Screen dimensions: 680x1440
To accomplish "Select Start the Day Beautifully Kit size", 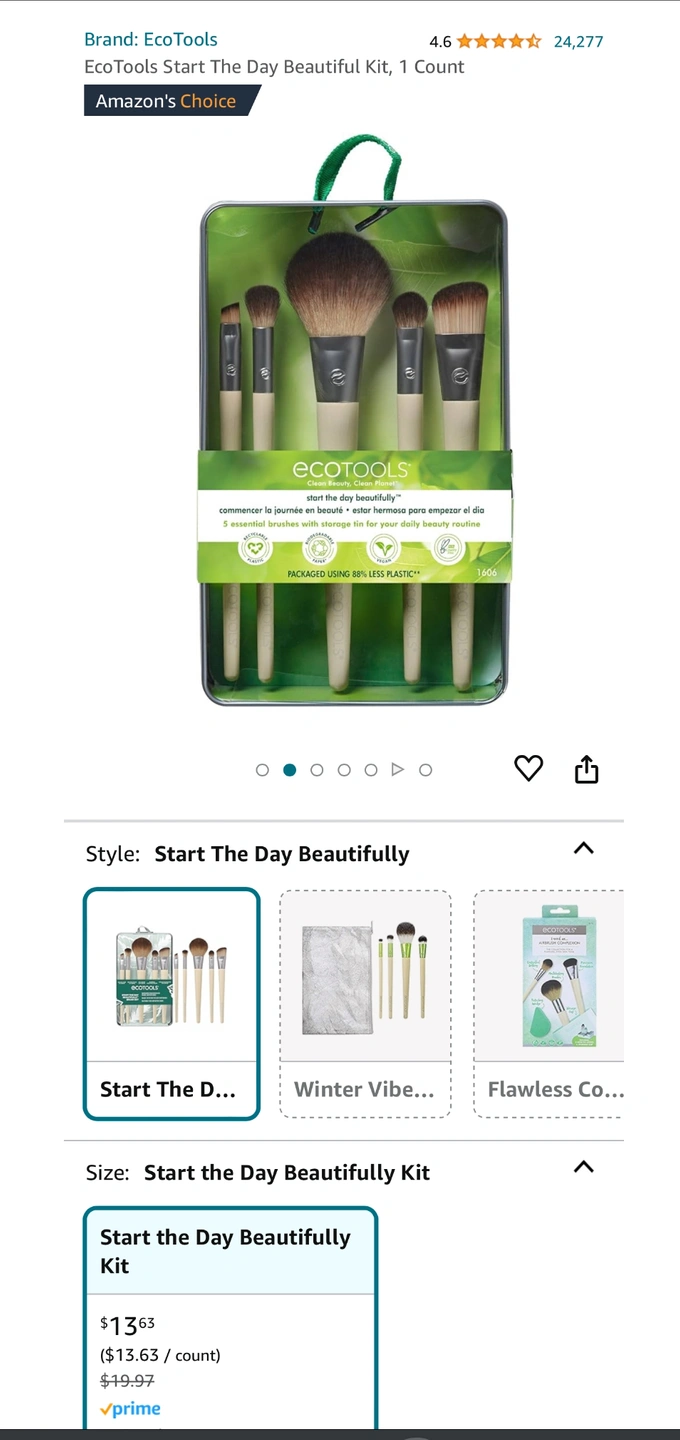I will point(230,1318).
